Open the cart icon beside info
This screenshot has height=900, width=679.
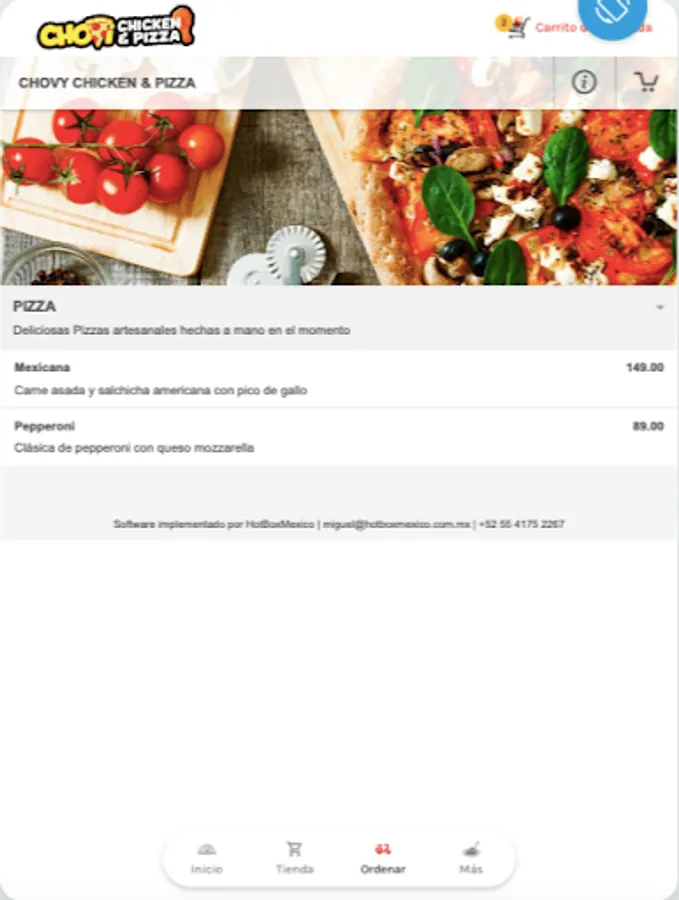click(x=646, y=82)
